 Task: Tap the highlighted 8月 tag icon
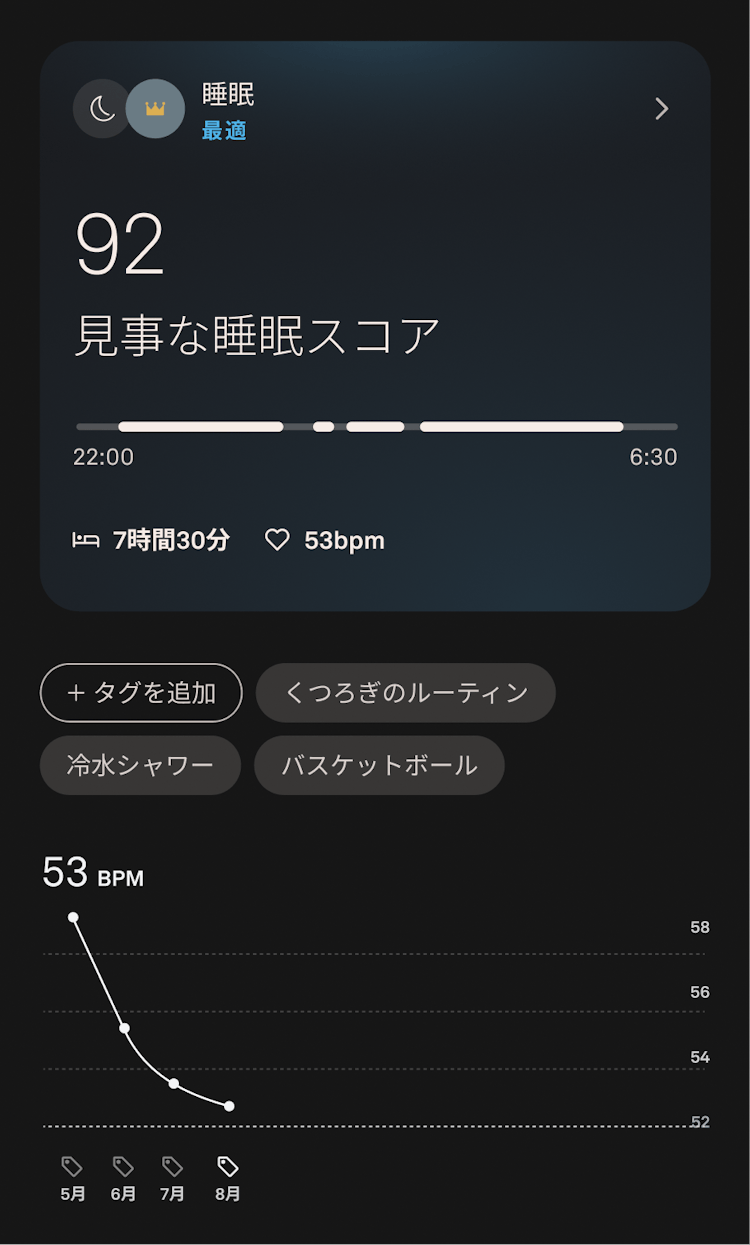click(x=228, y=1164)
